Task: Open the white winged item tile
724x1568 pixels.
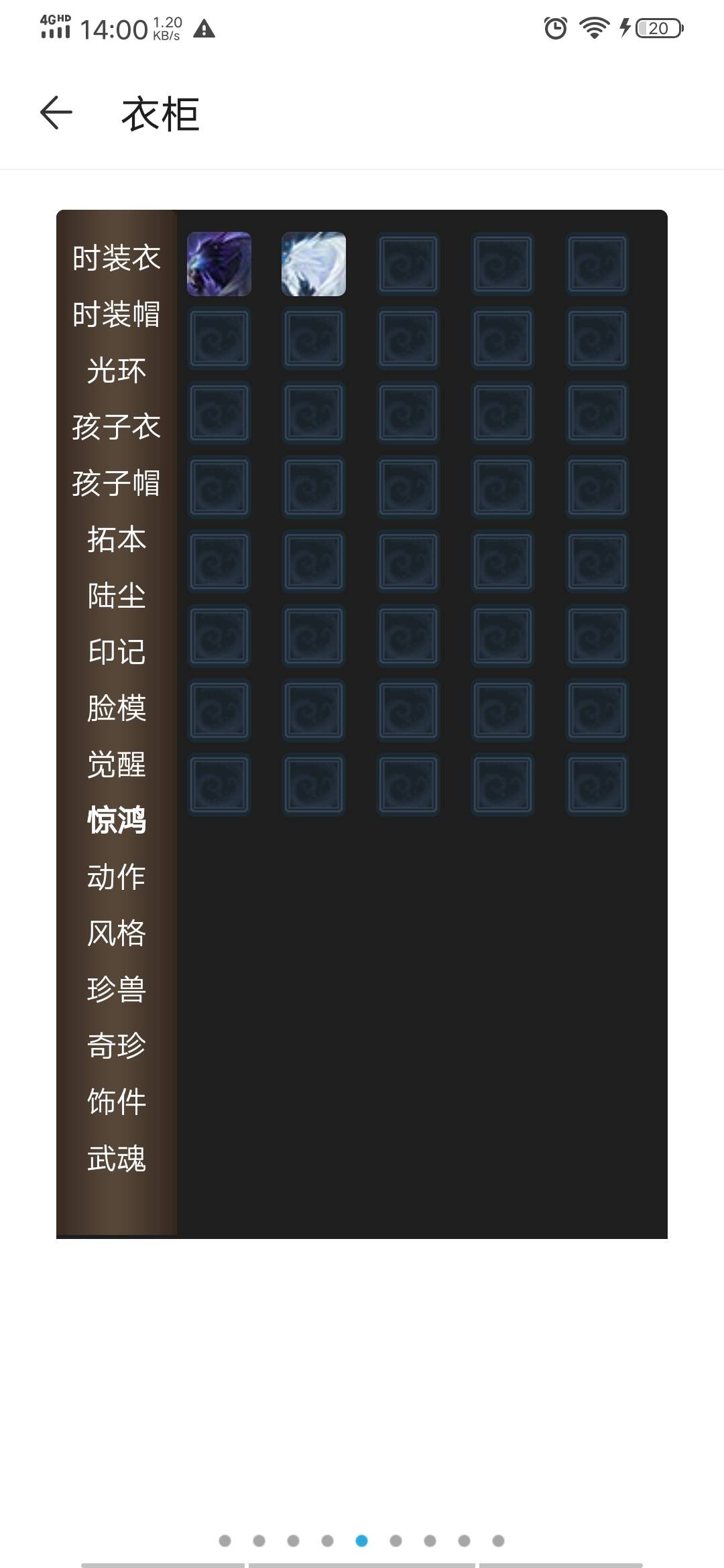Action: (x=314, y=264)
